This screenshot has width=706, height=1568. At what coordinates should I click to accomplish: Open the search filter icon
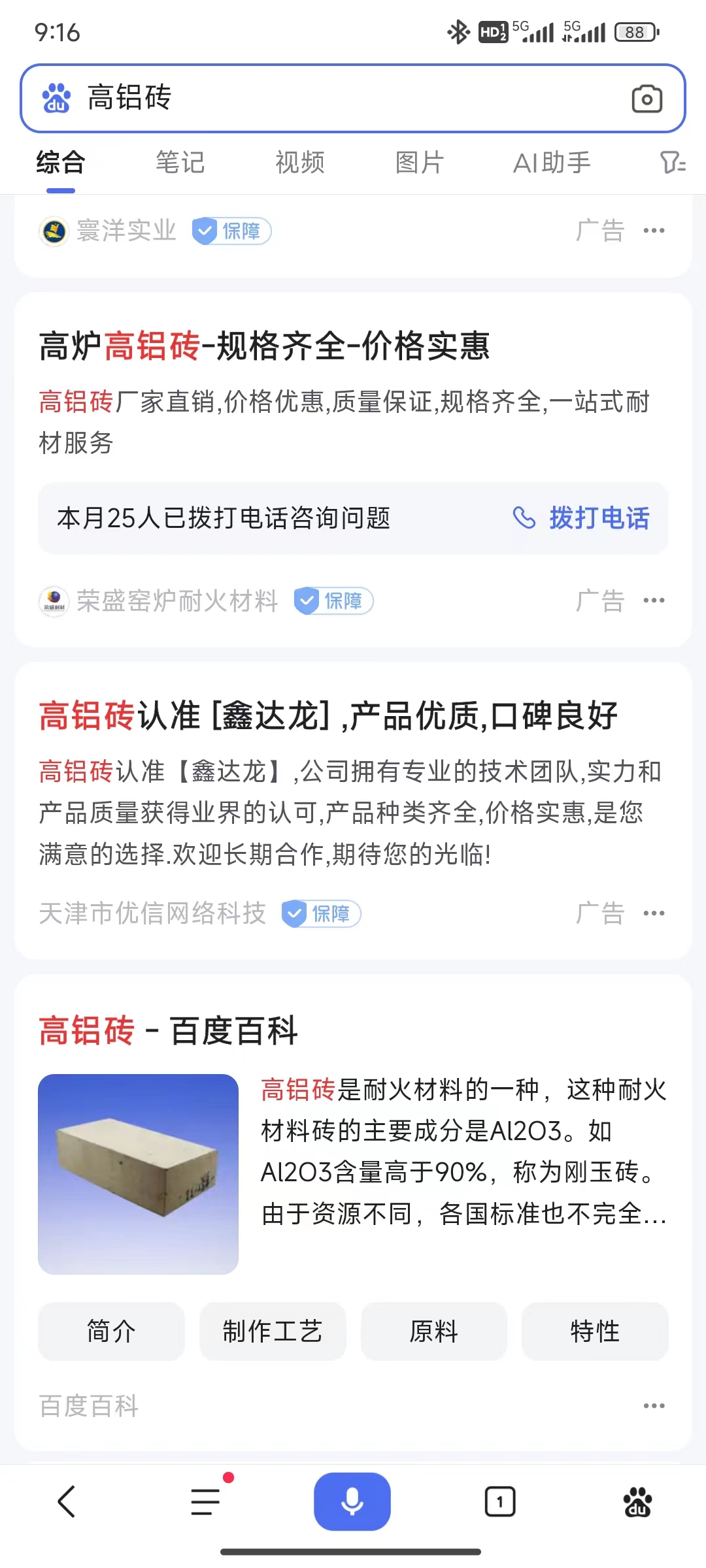point(673,163)
